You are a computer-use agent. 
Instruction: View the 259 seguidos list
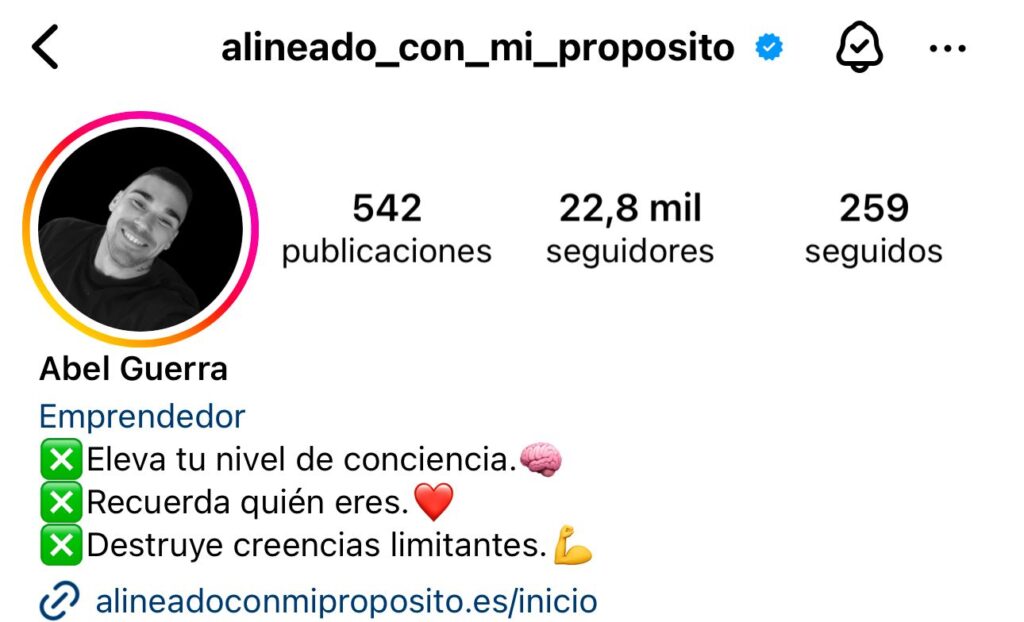(x=873, y=229)
